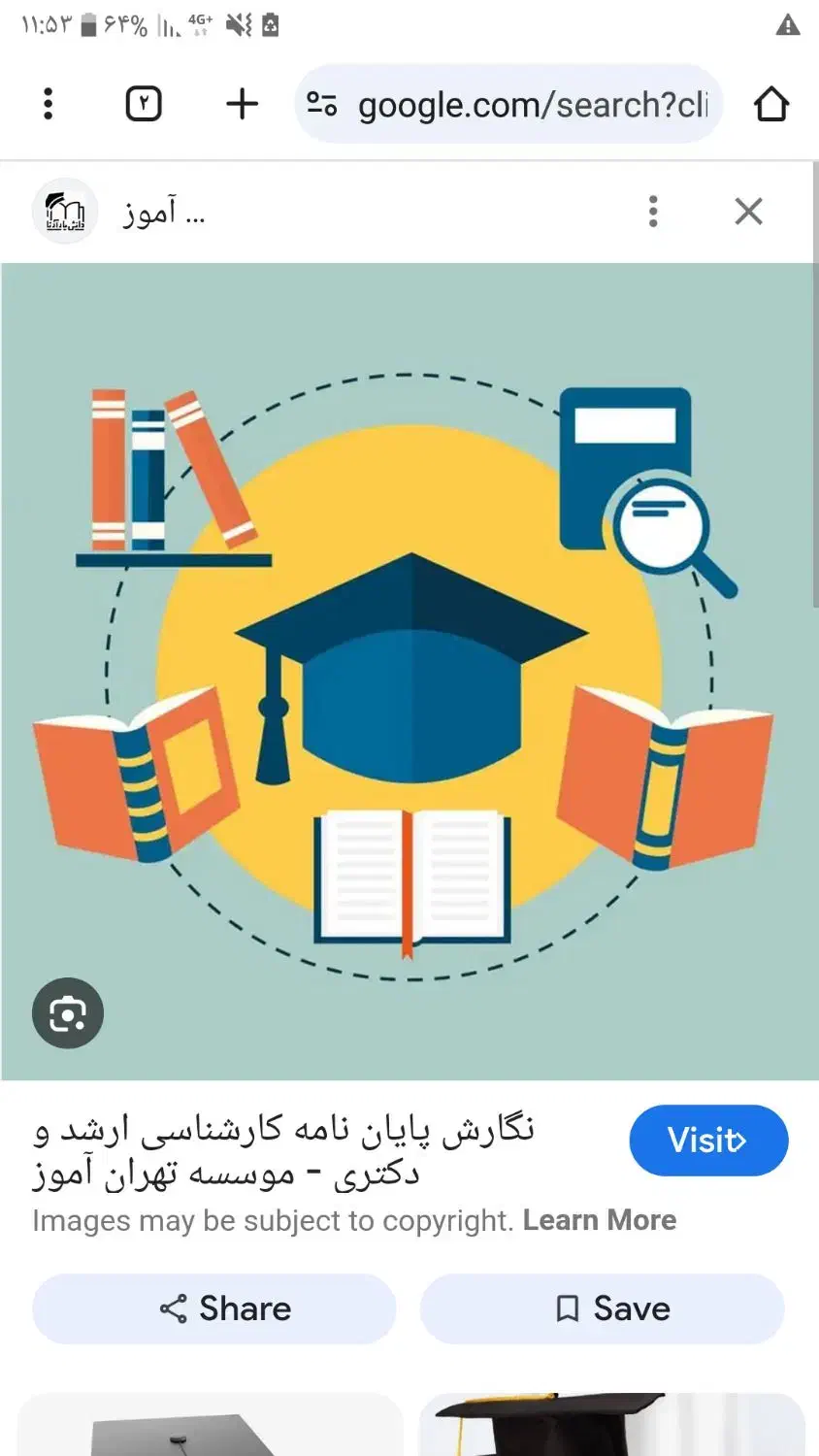Tap the tab switcher showing 2 open tabs
This screenshot has height=1456, width=819.
(143, 104)
